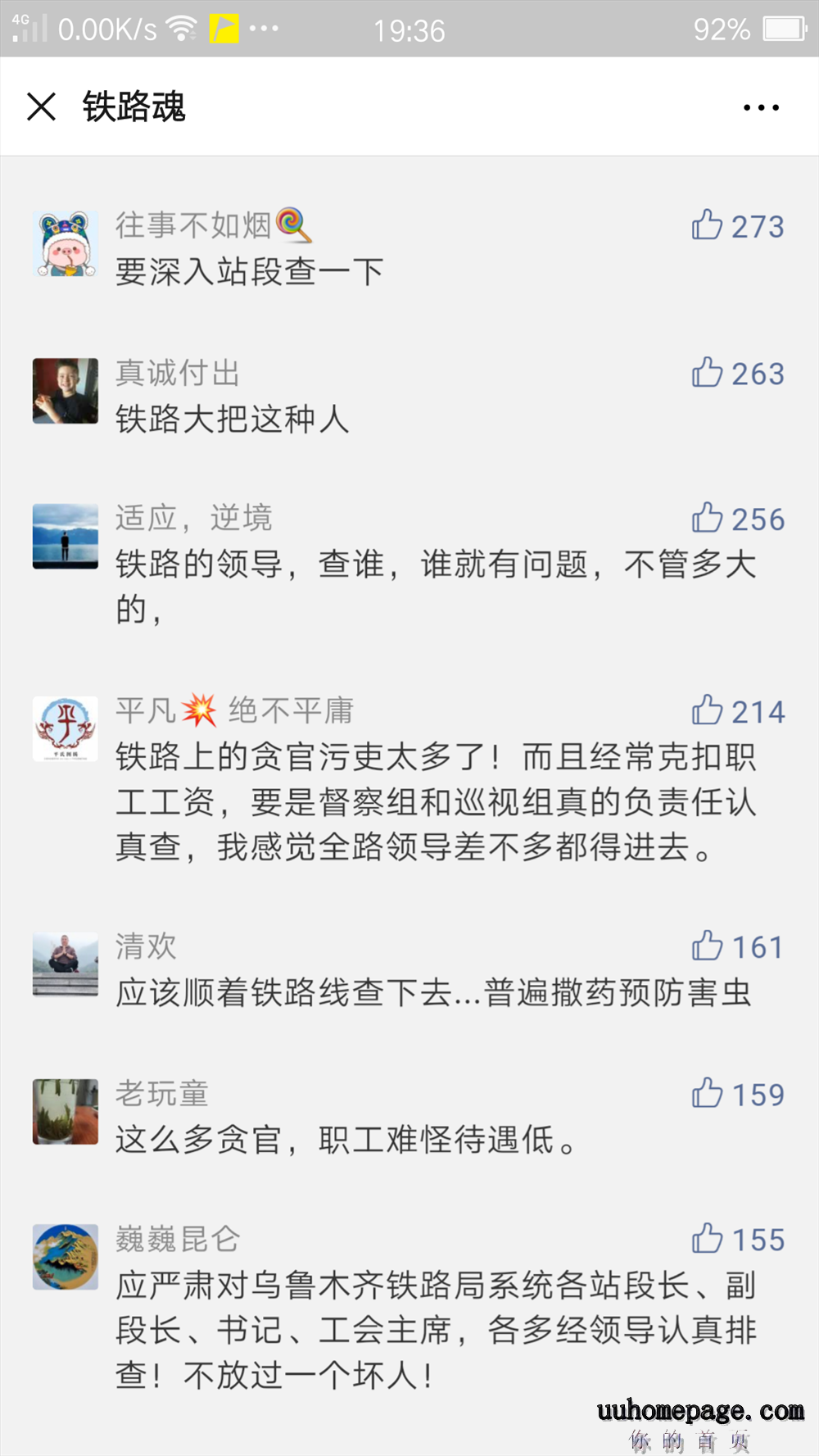Thumbs up 巍巍昆仑's comment
819x1456 pixels.
pyautogui.click(x=707, y=1239)
